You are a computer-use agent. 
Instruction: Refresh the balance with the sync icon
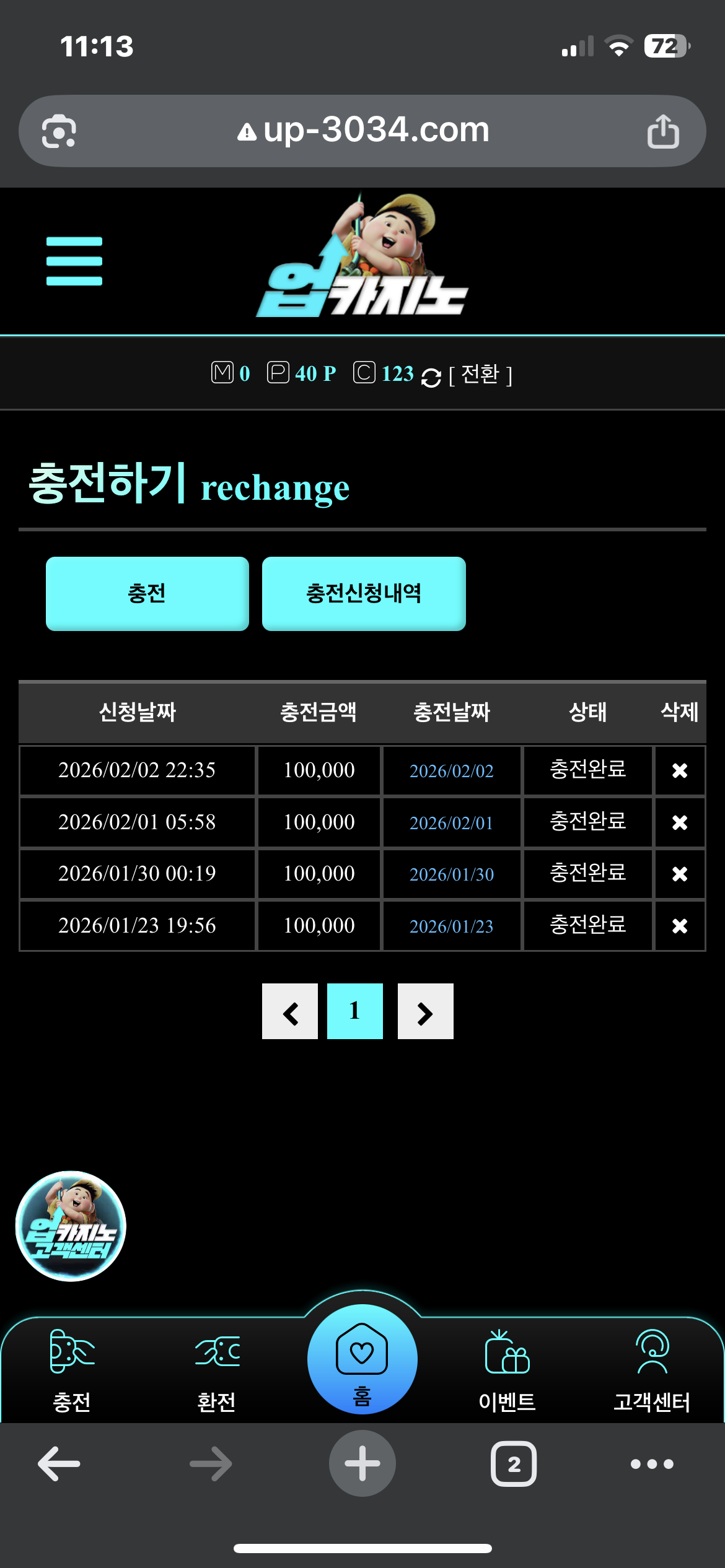[431, 377]
